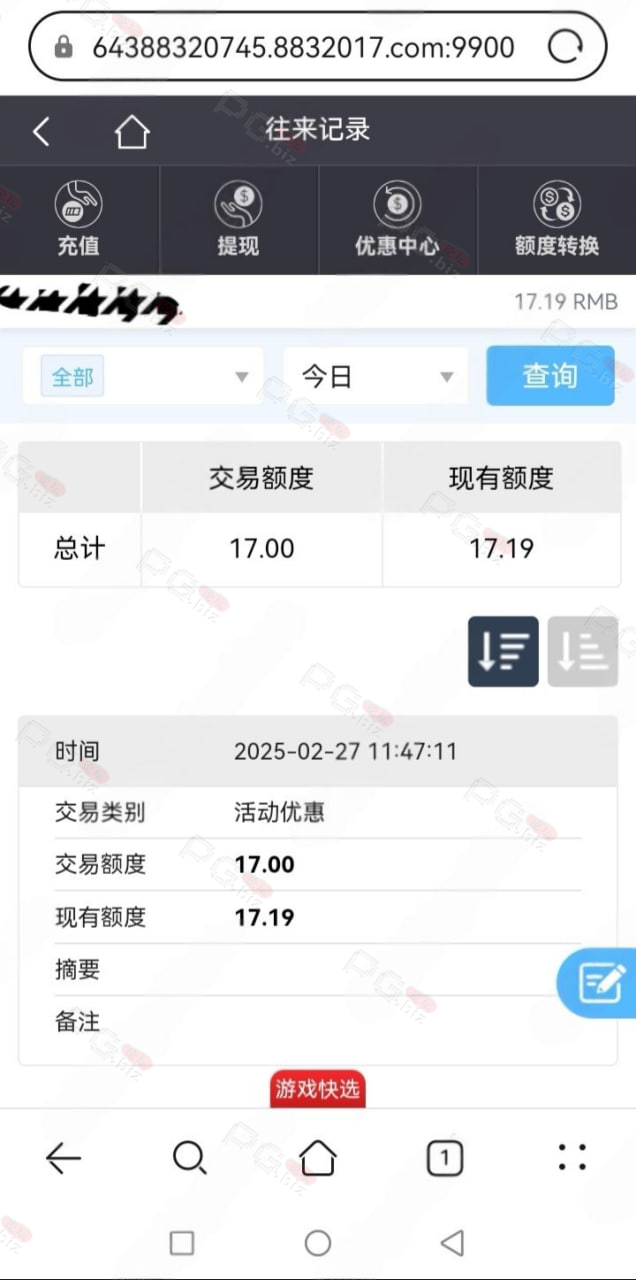Reload the page with refresh icon
This screenshot has width=636, height=1280.
coord(566,47)
